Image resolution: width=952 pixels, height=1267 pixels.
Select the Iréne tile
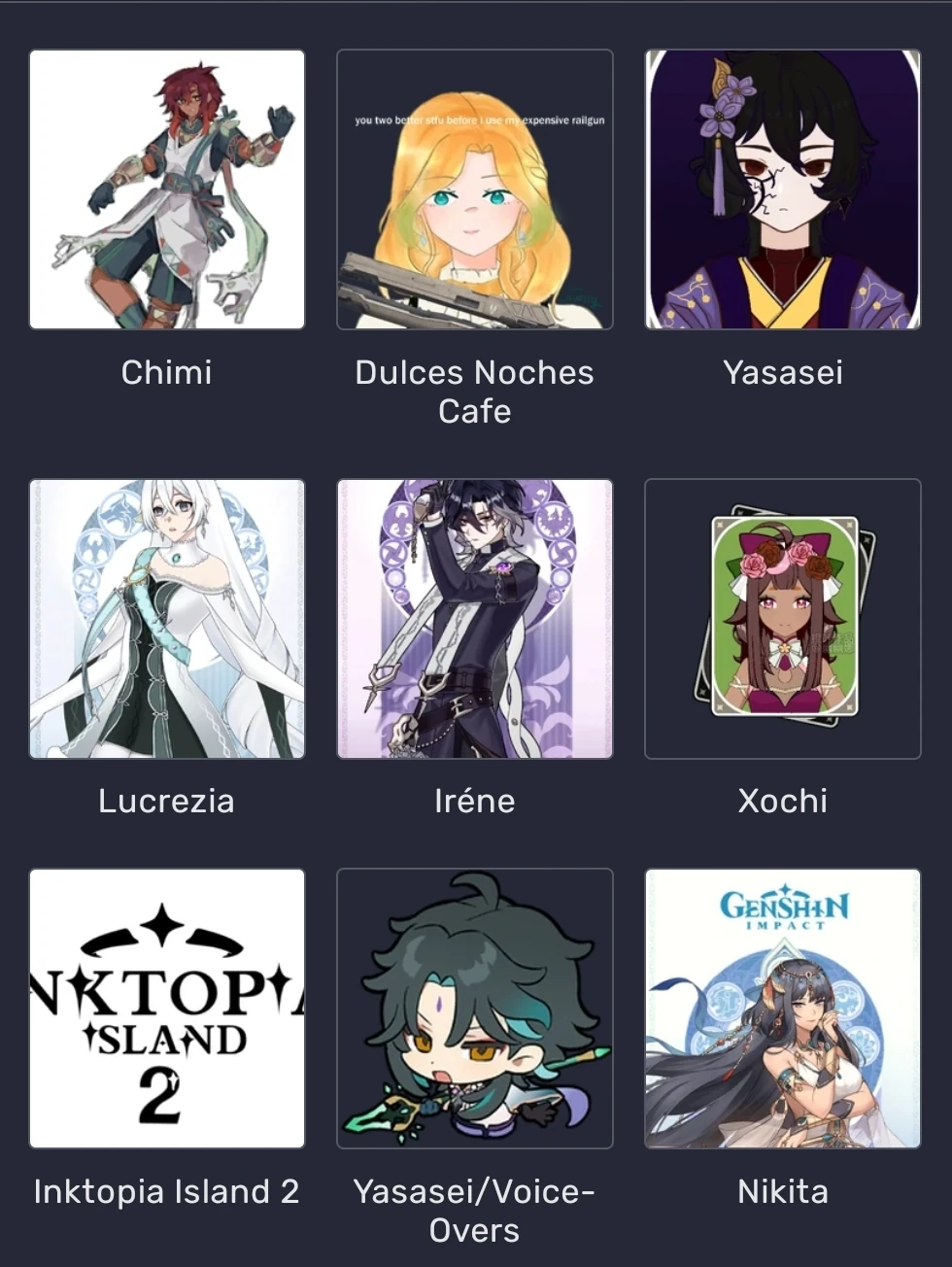coord(474,619)
